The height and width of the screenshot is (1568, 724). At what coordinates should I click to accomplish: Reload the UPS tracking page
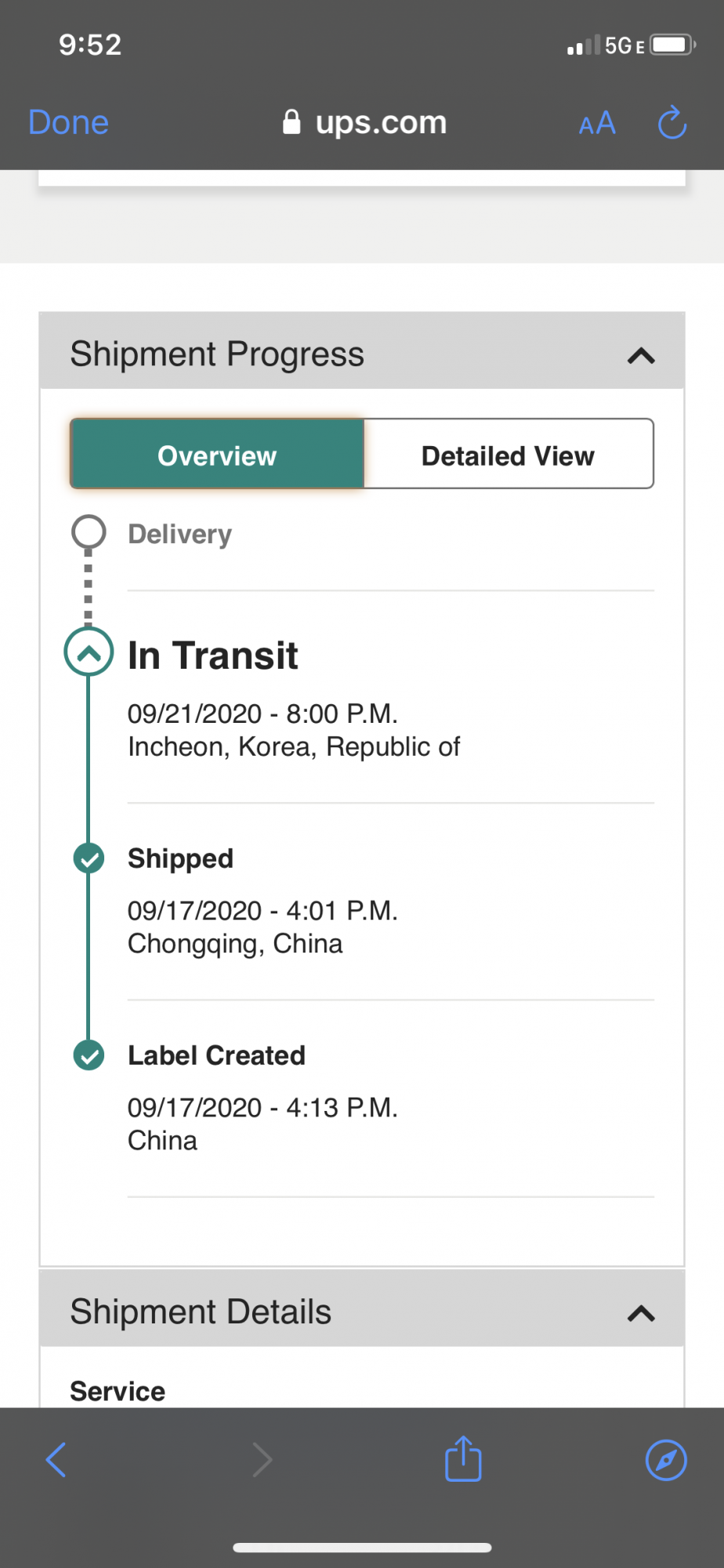[672, 122]
